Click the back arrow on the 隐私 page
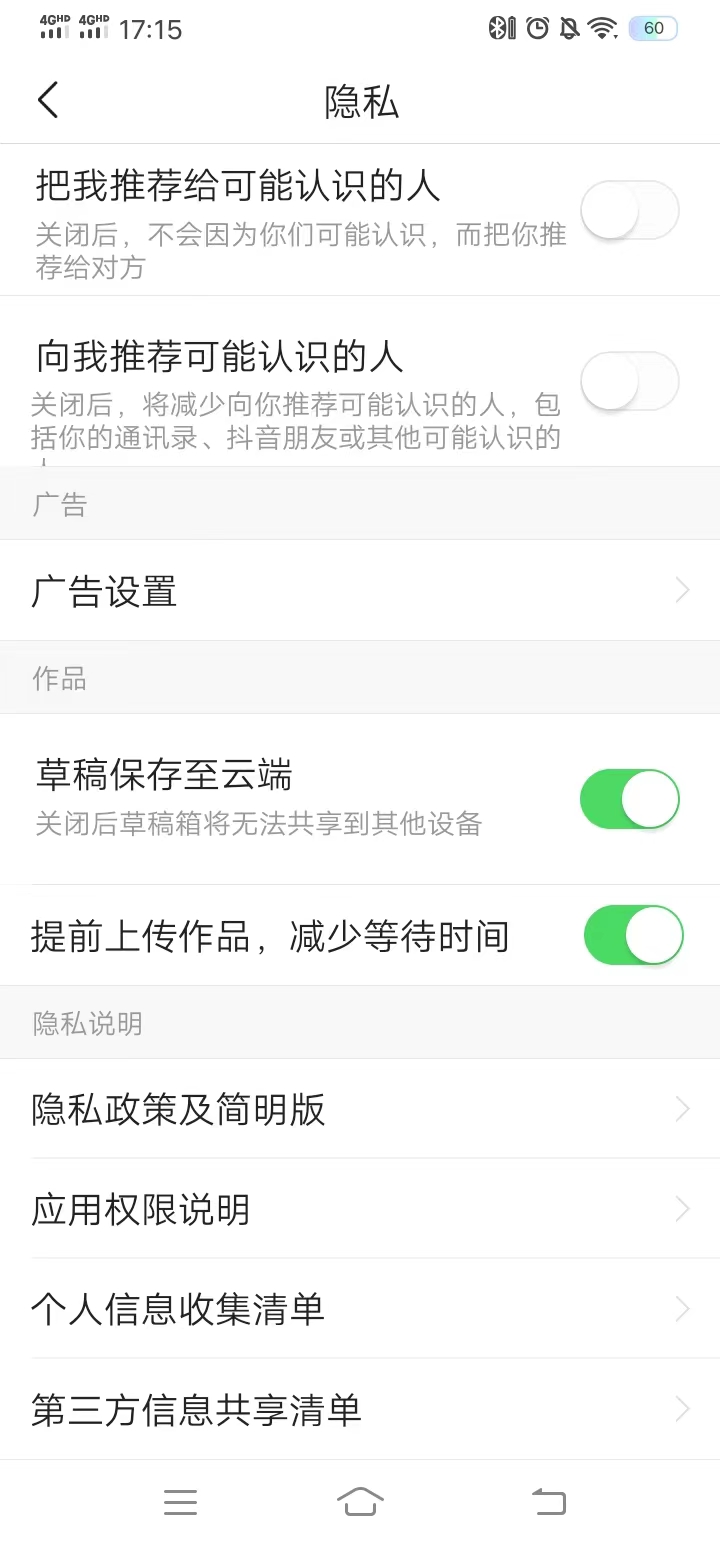 tap(47, 100)
